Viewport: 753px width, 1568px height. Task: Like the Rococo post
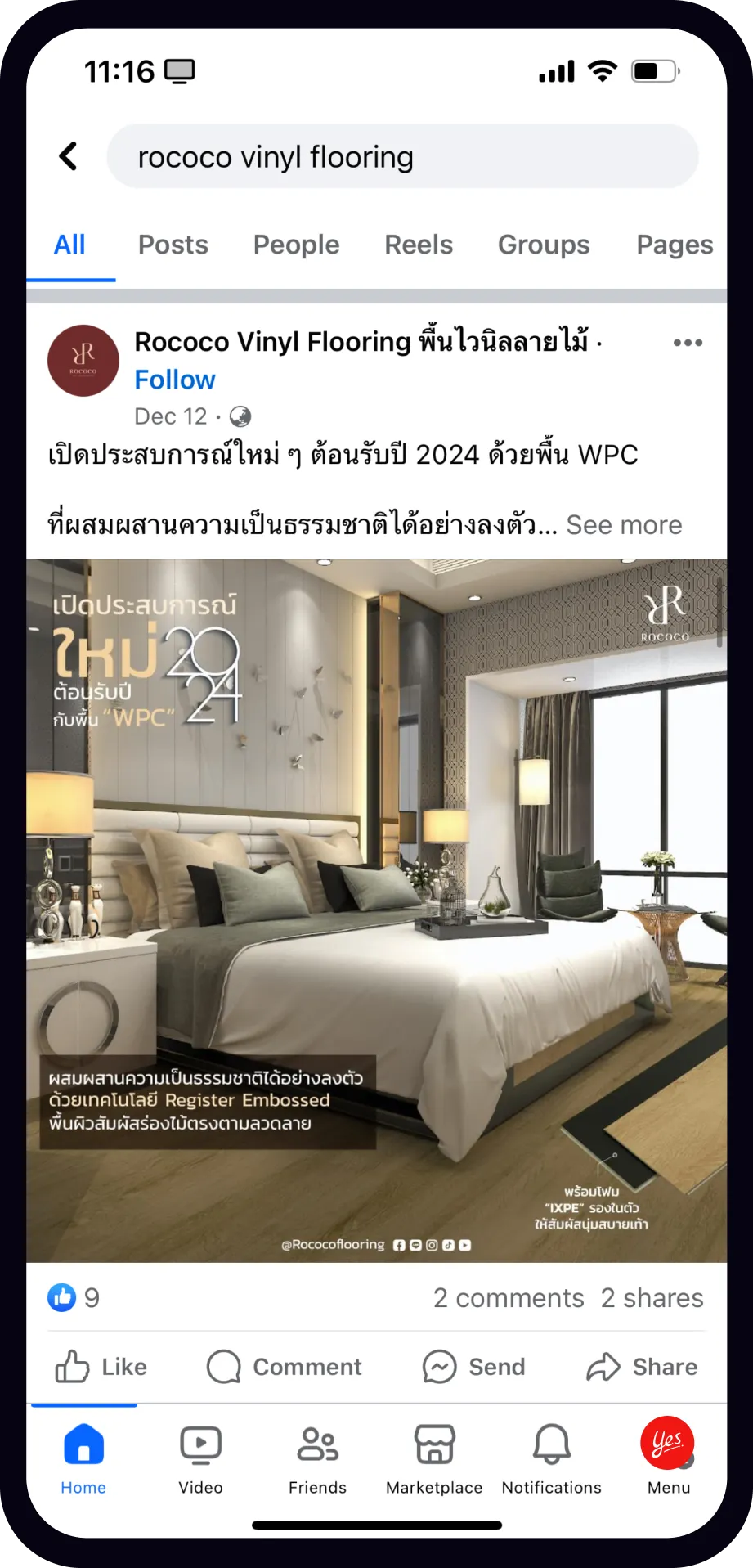(x=101, y=1367)
